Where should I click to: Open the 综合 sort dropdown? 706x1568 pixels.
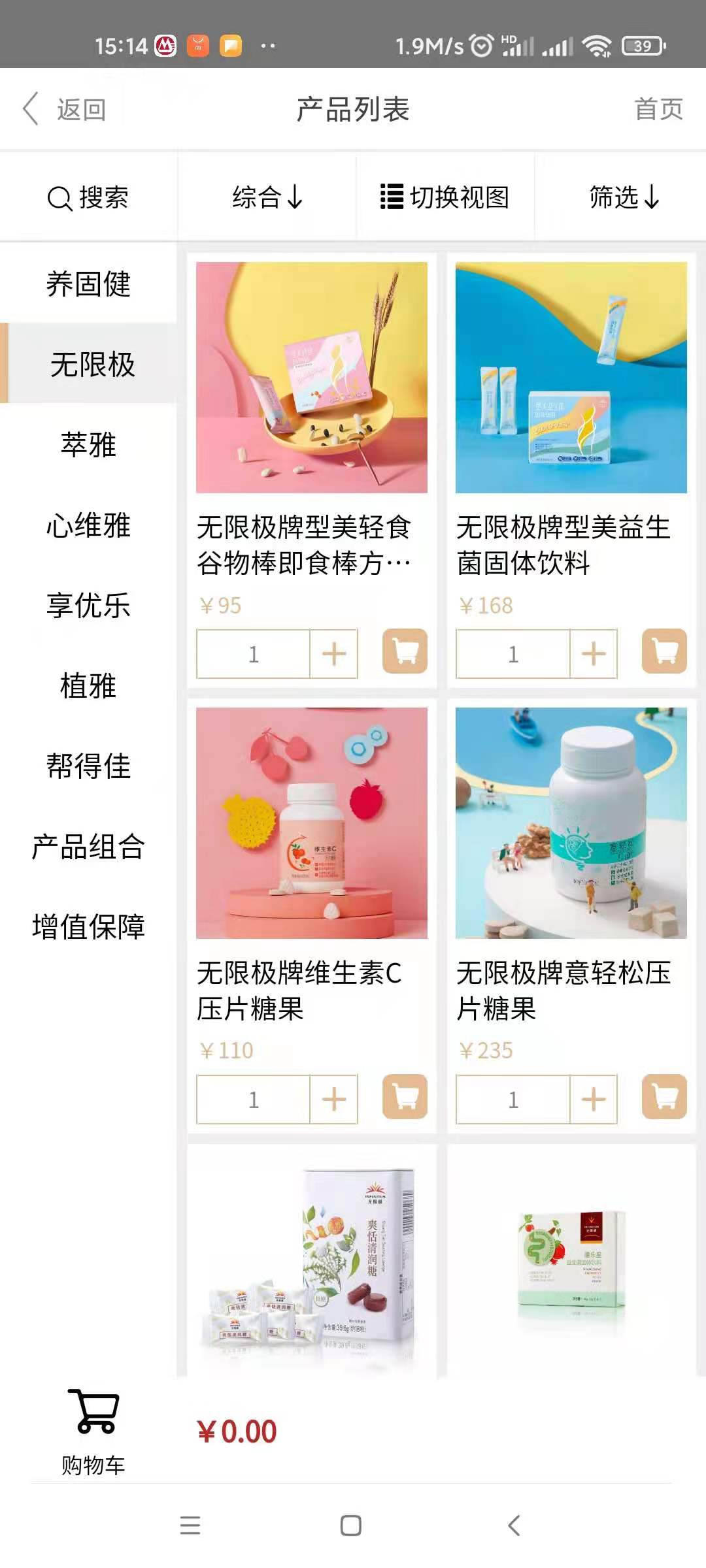click(267, 197)
